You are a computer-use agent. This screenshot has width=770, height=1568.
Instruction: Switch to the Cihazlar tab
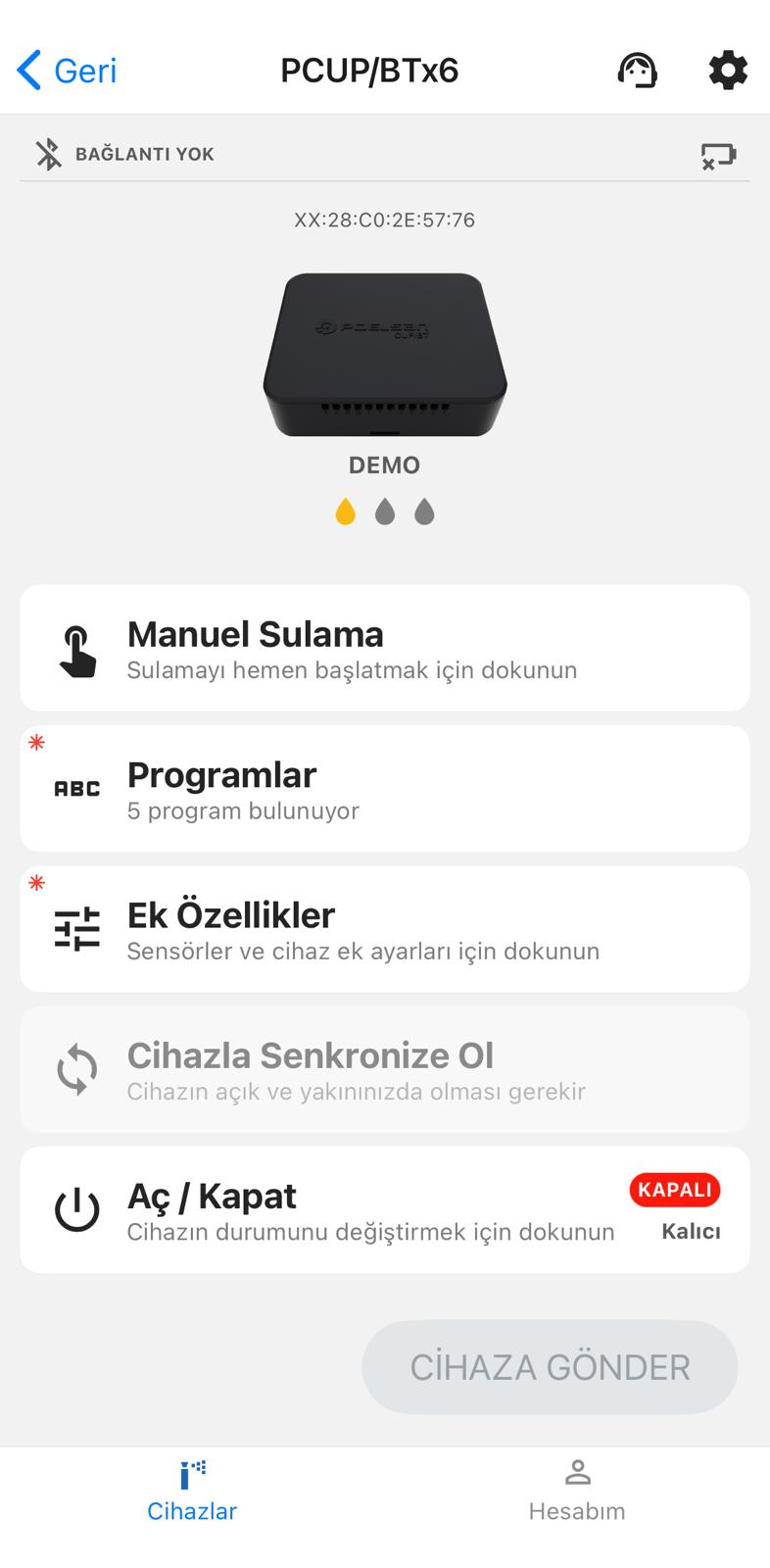point(192,1492)
